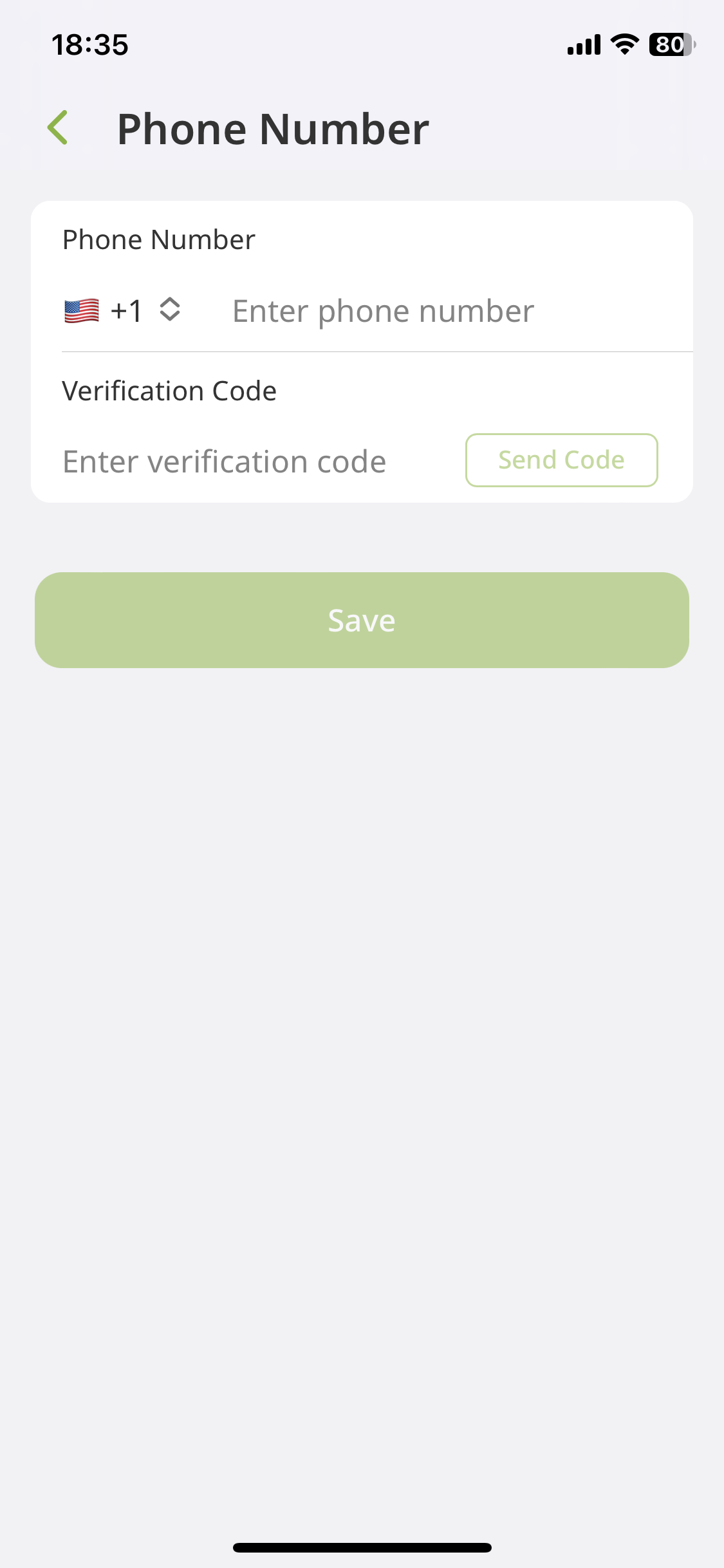Tap the clock showing 18:35
This screenshot has height=1568, width=724.
[89, 44]
